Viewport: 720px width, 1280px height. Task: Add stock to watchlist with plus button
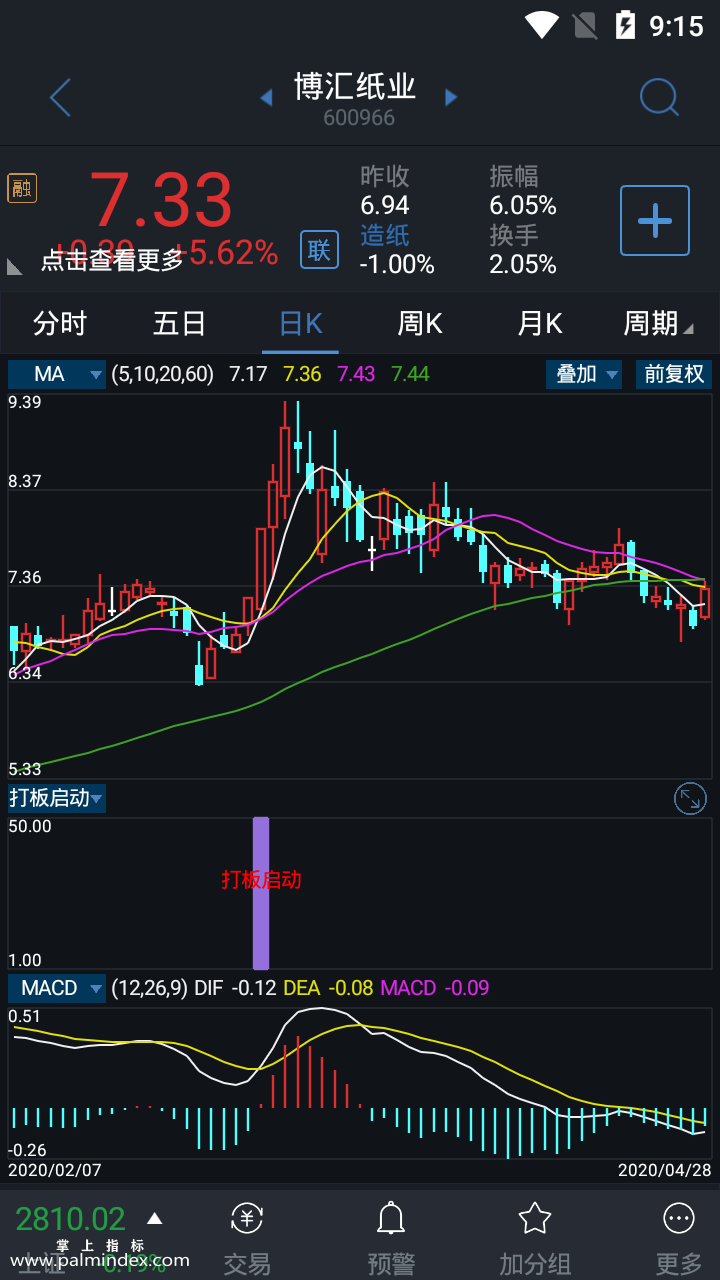655,220
